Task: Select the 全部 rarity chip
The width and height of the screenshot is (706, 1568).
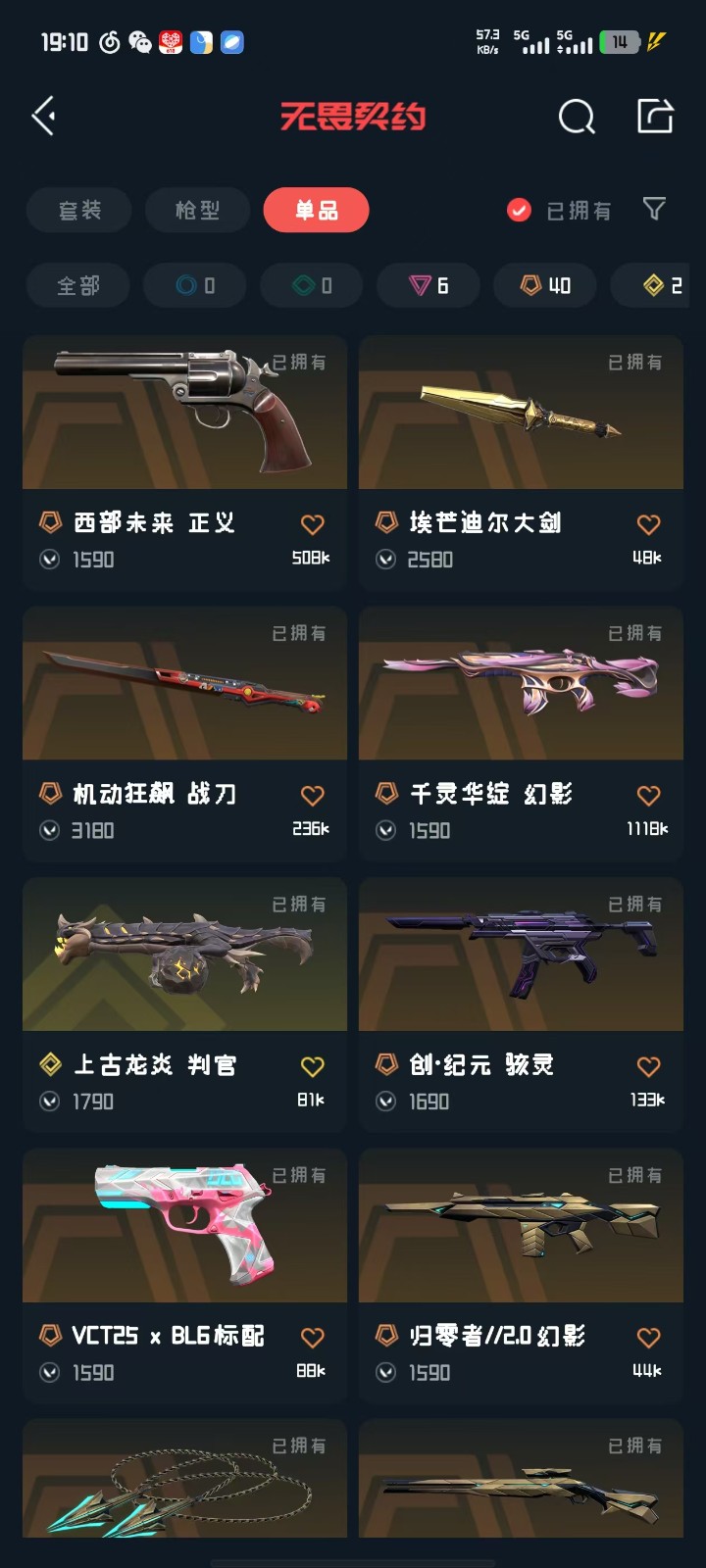Action: [78, 285]
